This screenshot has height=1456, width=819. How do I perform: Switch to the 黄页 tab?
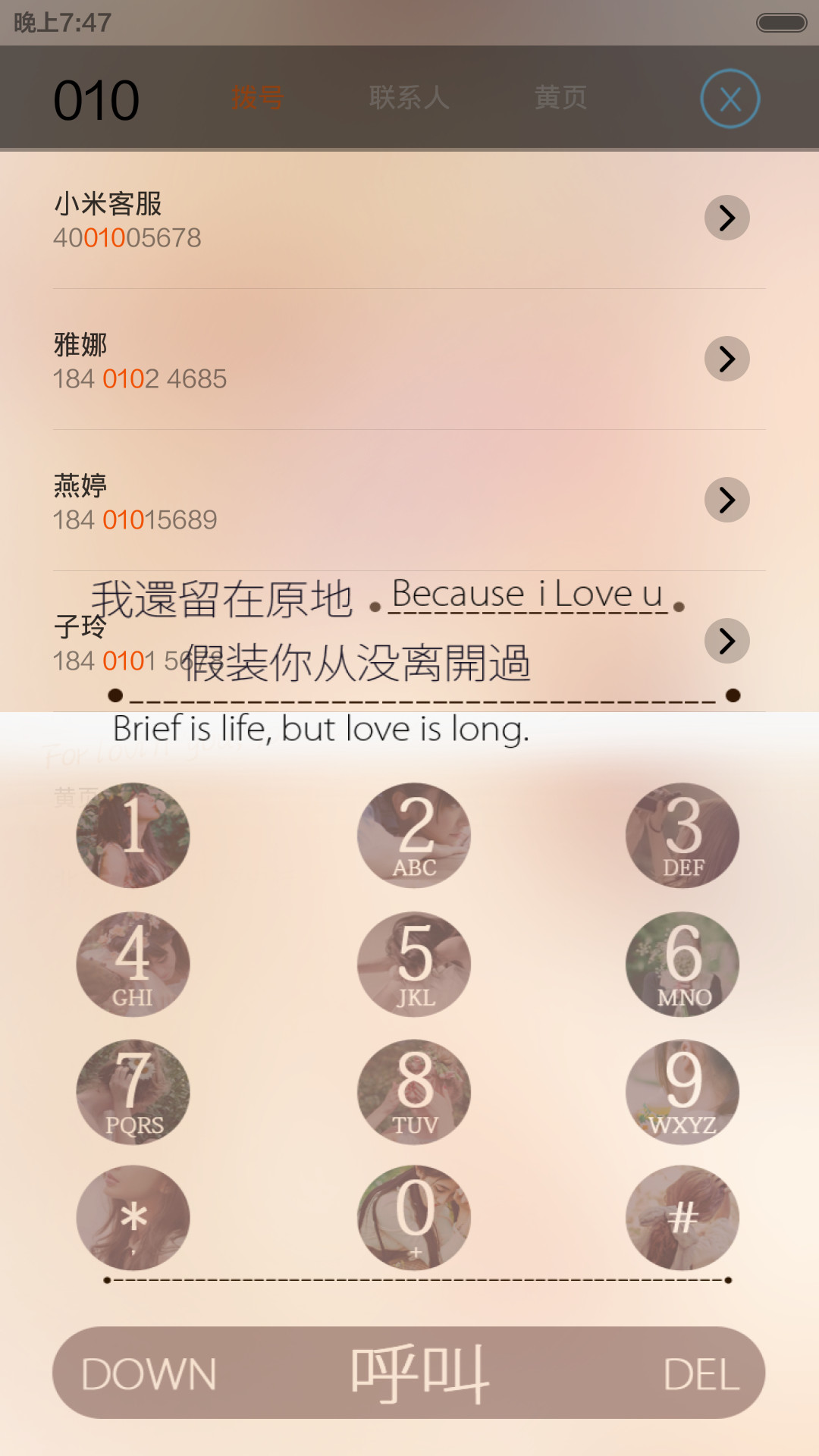(561, 97)
